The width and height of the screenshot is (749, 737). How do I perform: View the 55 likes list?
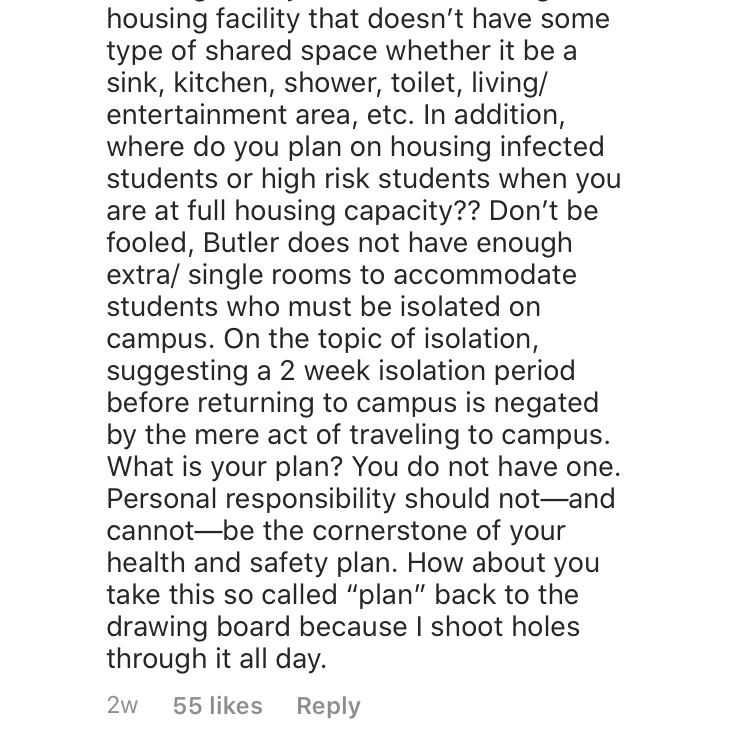(x=217, y=706)
